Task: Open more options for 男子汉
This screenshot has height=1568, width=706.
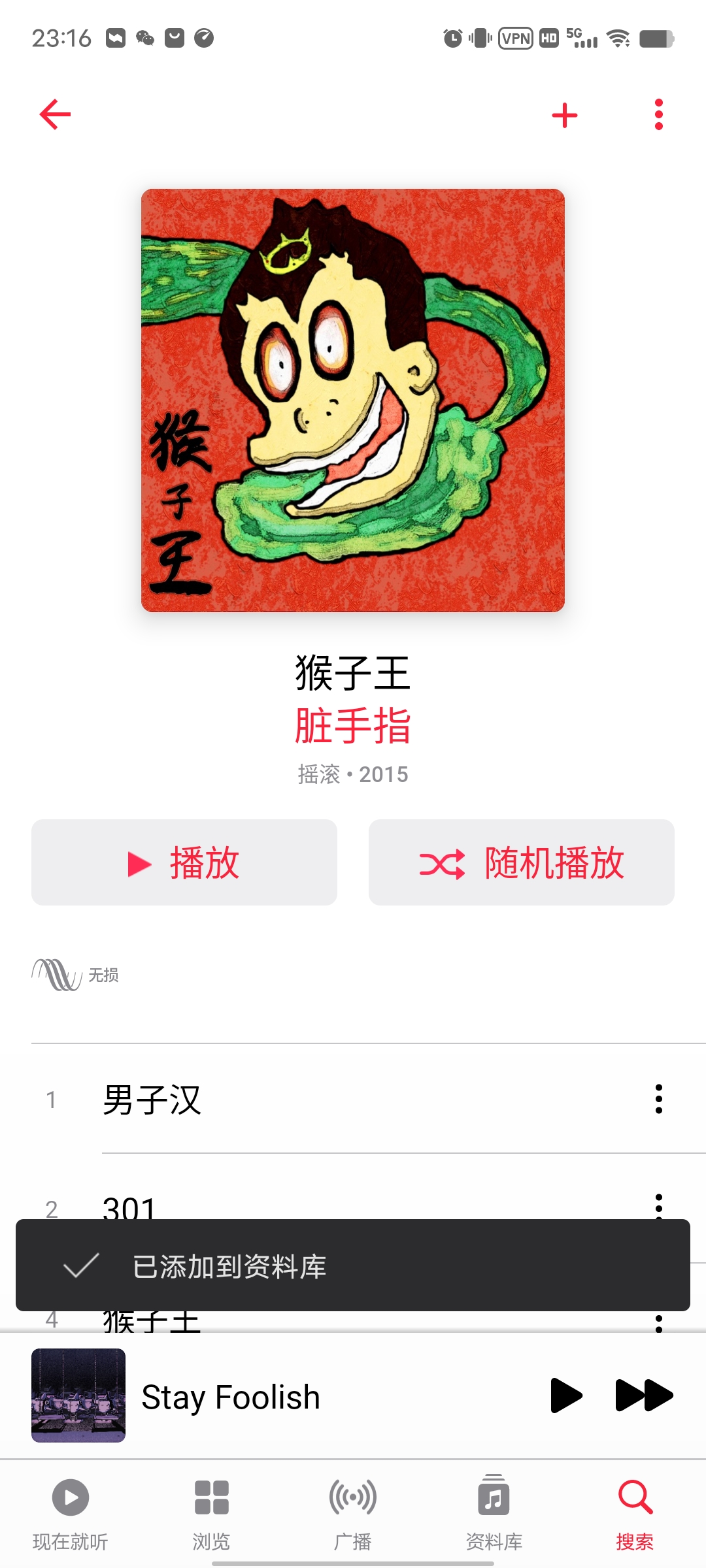Action: pos(658,1099)
